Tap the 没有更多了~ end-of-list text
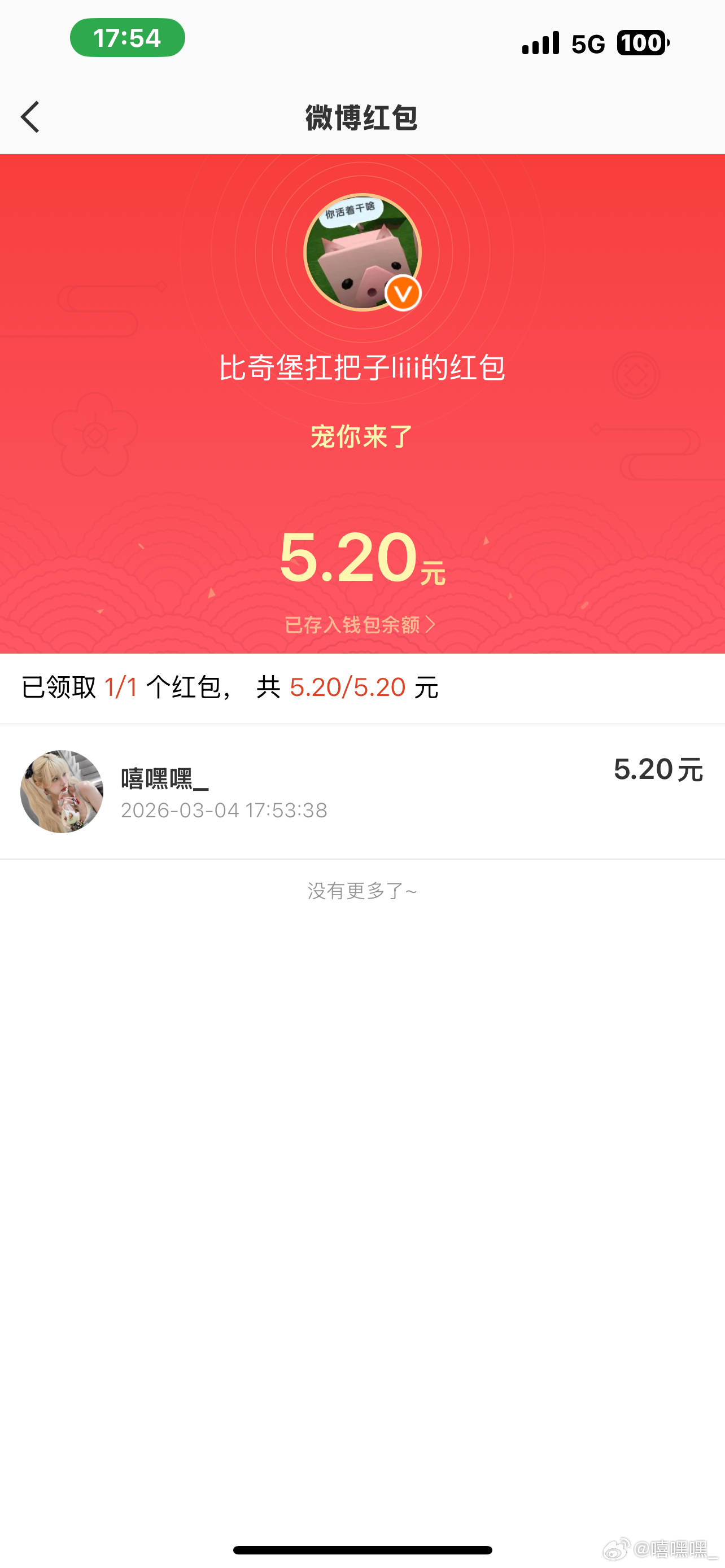Image resolution: width=725 pixels, height=1568 pixels. tap(362, 891)
